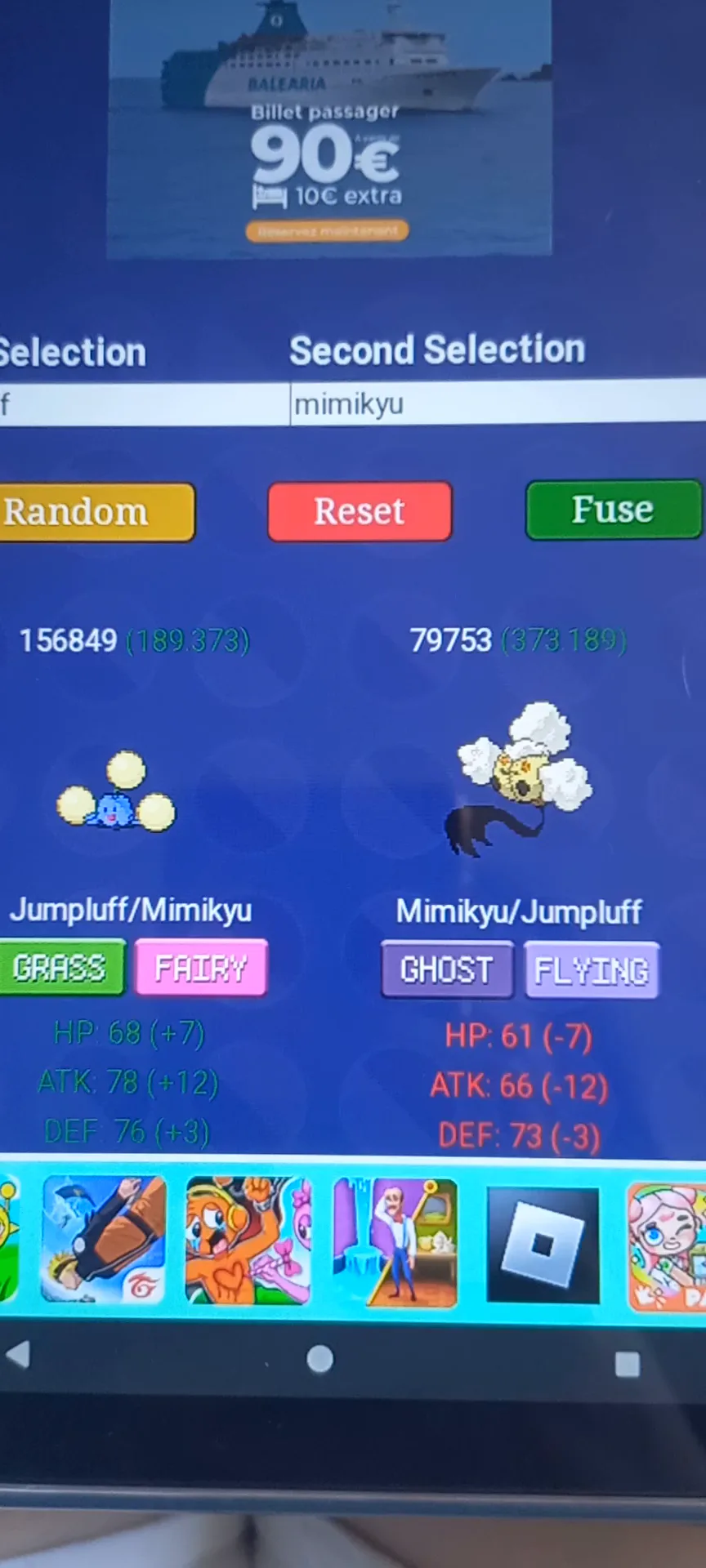The width and height of the screenshot is (706, 1568).
Task: Tap the yellow Random button
Action: coord(96,512)
